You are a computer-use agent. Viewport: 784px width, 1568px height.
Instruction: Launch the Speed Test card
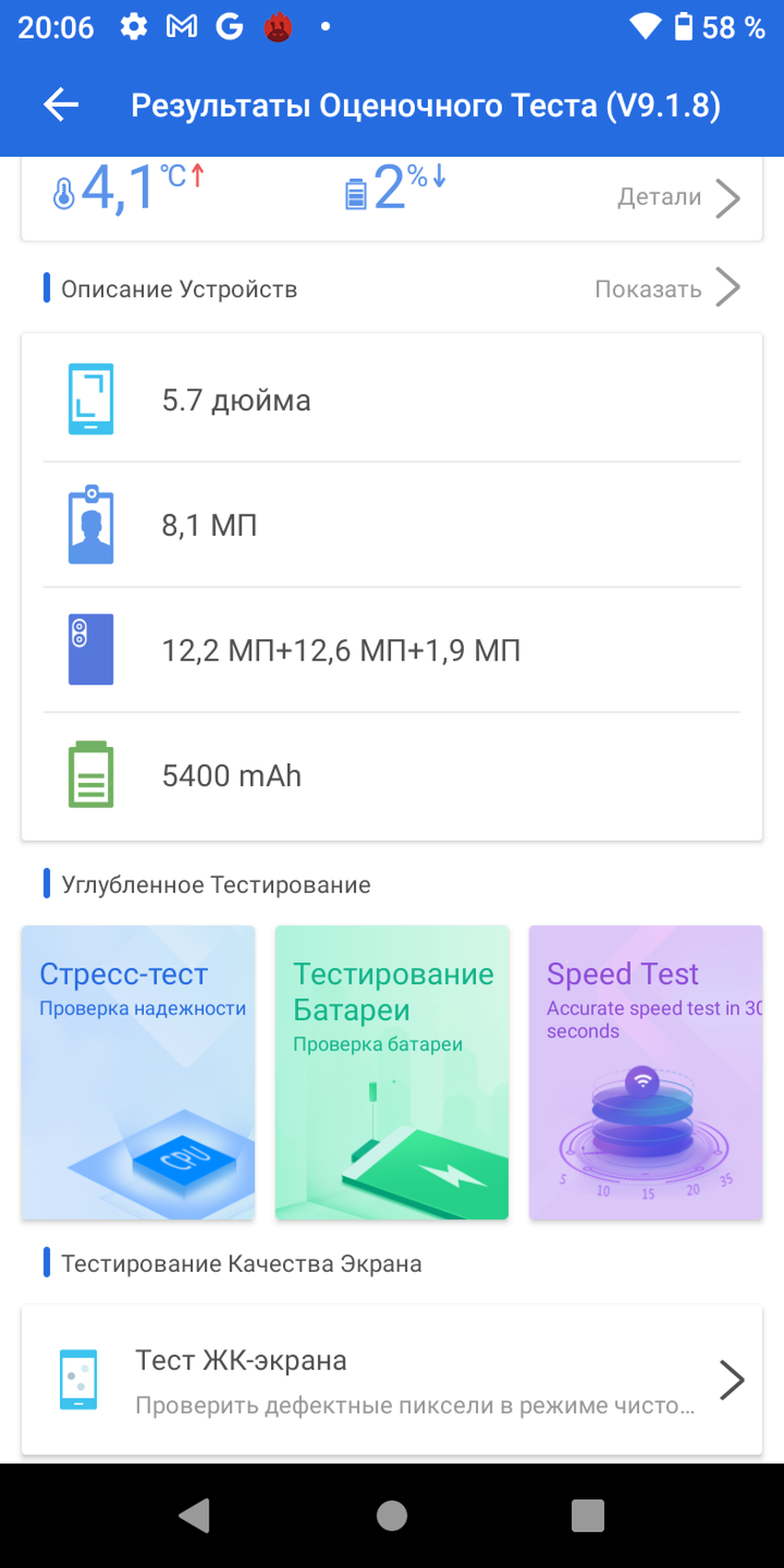tap(646, 1073)
